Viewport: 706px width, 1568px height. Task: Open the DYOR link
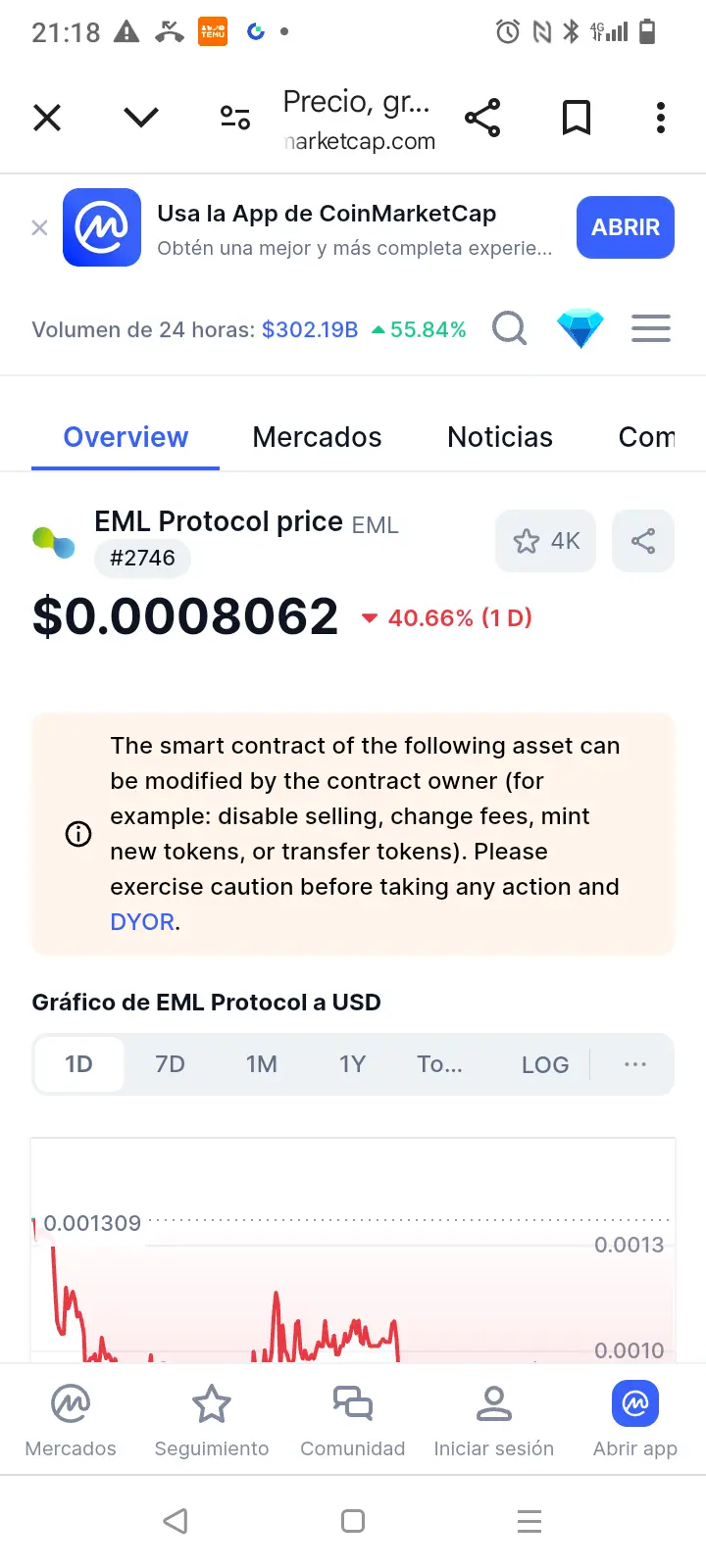point(142,922)
